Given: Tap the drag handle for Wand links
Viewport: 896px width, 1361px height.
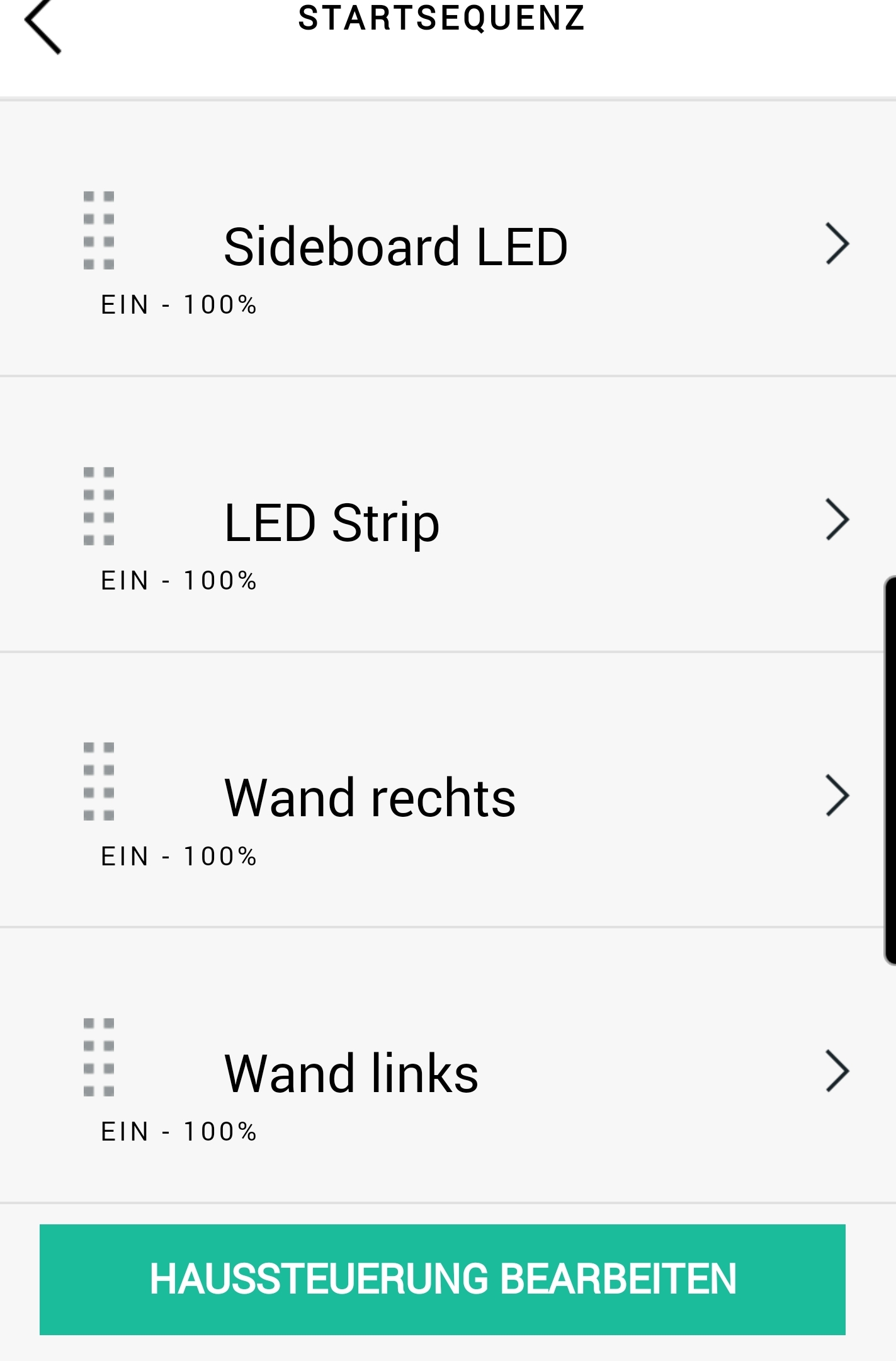Looking at the screenshot, I should tap(99, 1057).
